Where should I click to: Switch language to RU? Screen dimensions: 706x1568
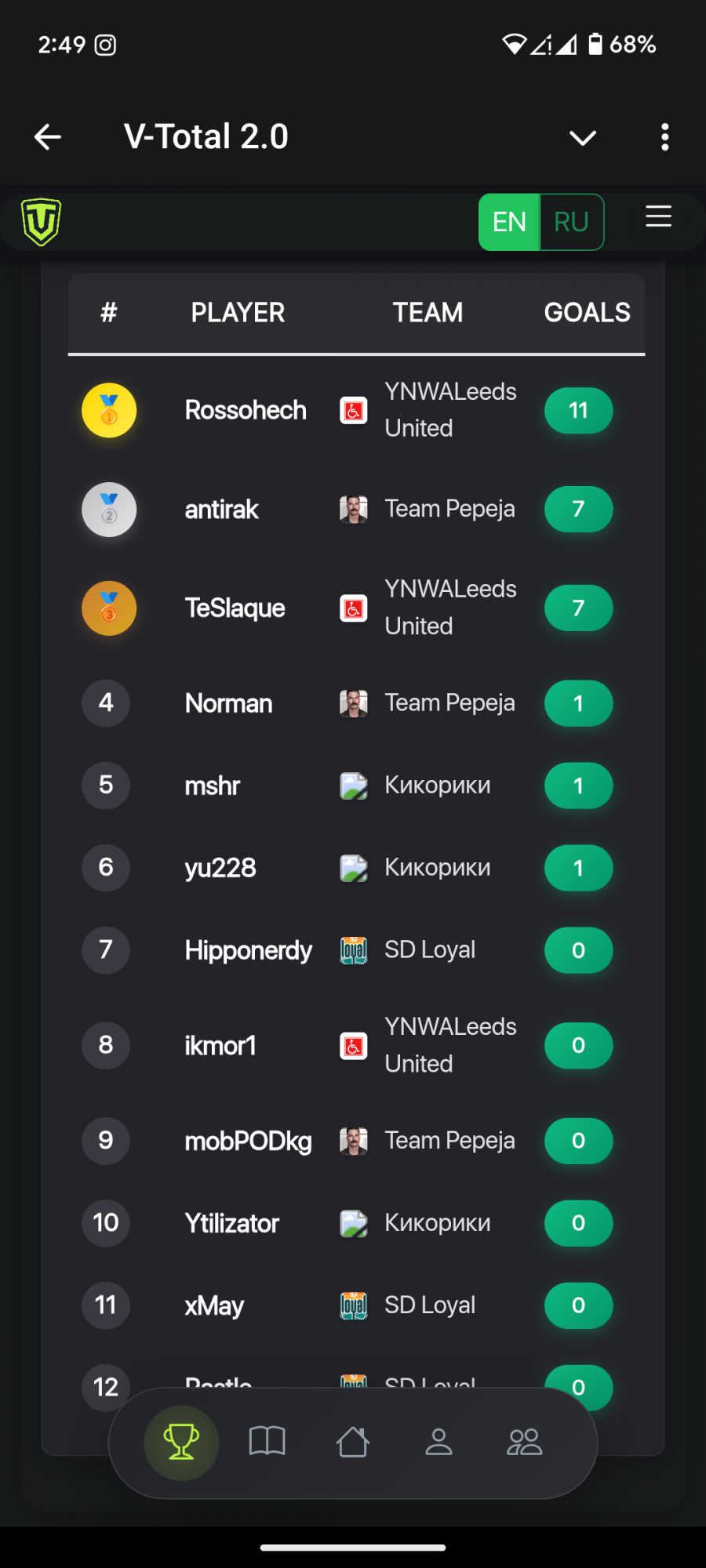click(571, 222)
